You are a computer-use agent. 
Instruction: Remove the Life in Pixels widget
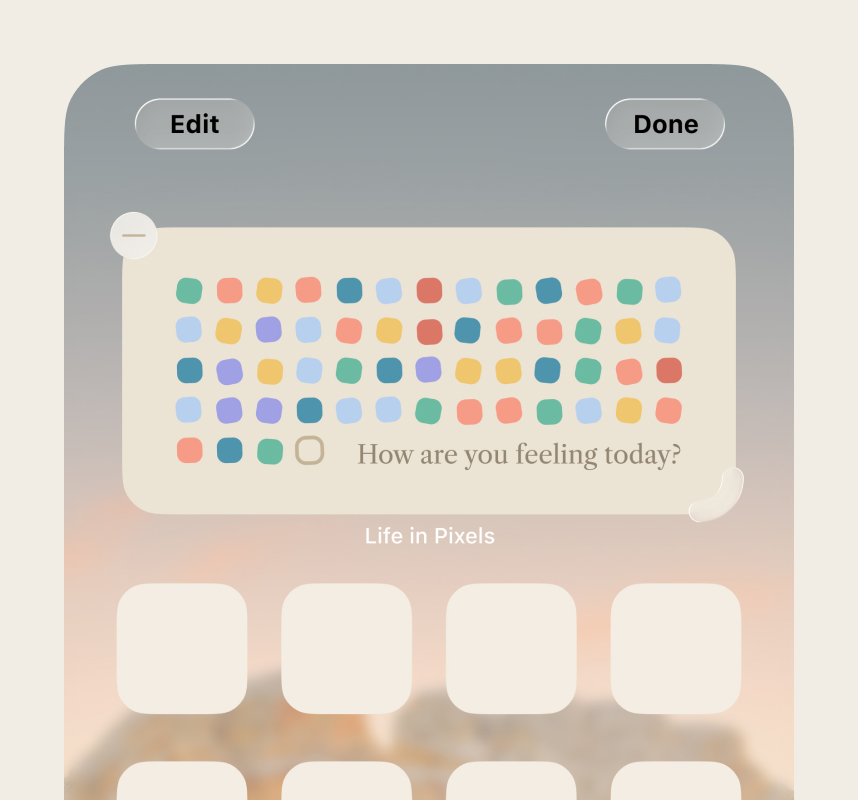point(134,236)
